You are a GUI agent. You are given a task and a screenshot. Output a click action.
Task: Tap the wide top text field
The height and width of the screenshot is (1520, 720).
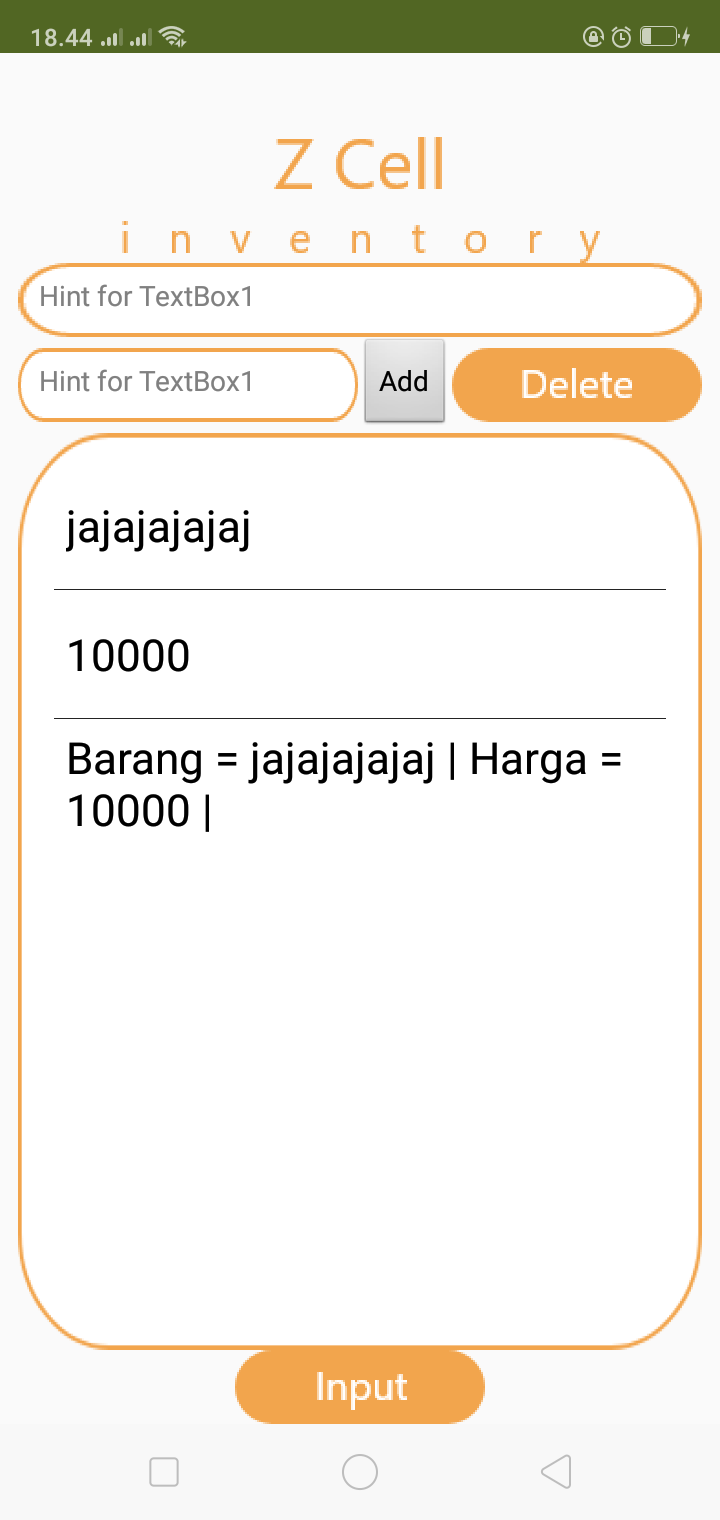pyautogui.click(x=360, y=299)
